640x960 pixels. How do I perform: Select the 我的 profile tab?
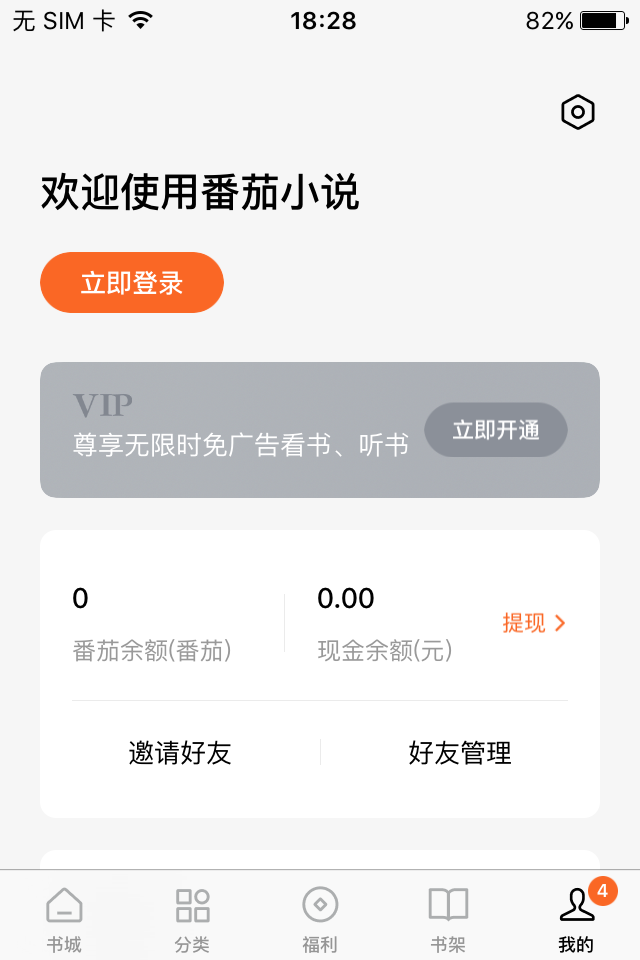576,918
